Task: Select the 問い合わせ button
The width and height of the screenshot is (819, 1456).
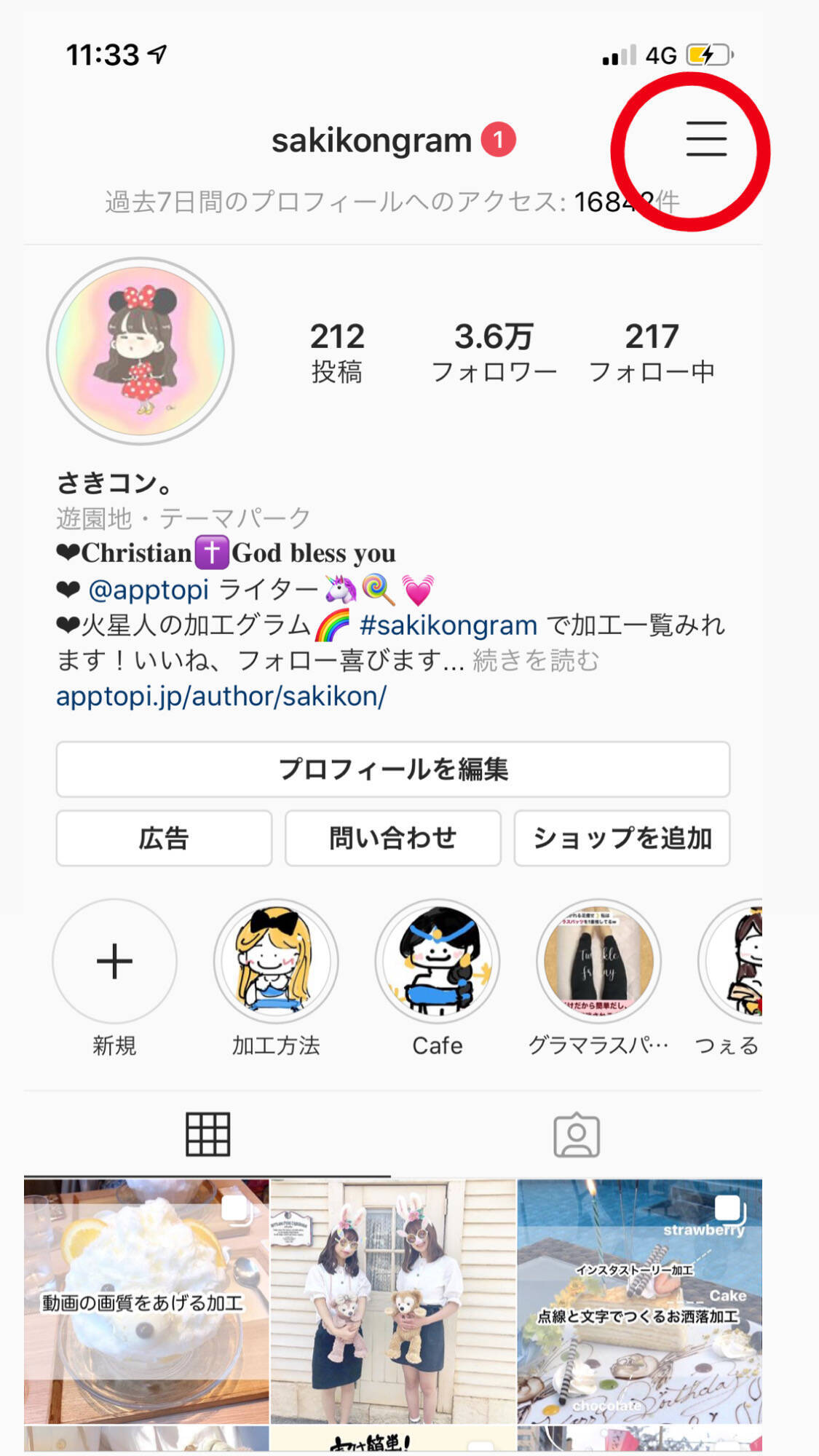Action: pos(393,839)
